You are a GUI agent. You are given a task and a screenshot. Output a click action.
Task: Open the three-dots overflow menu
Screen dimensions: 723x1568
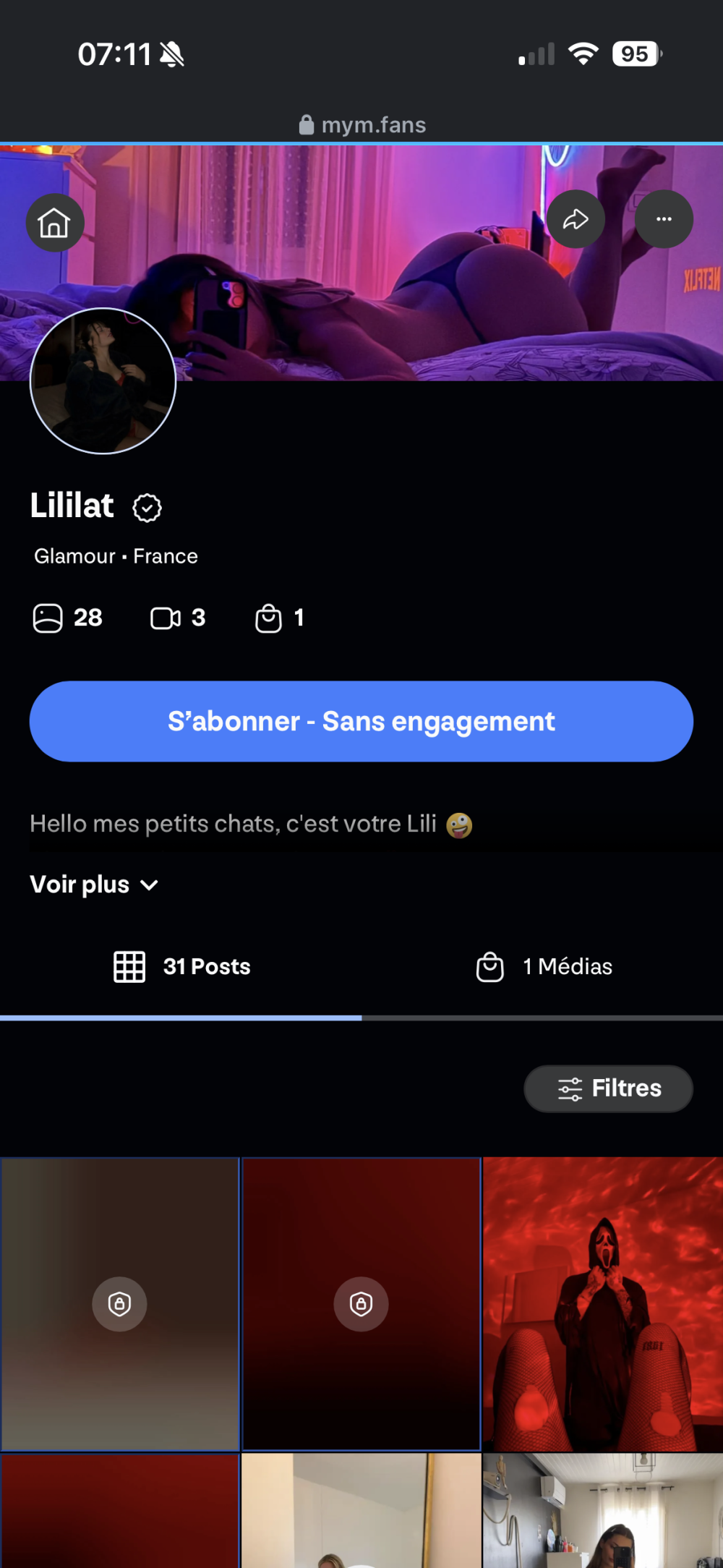[664, 219]
